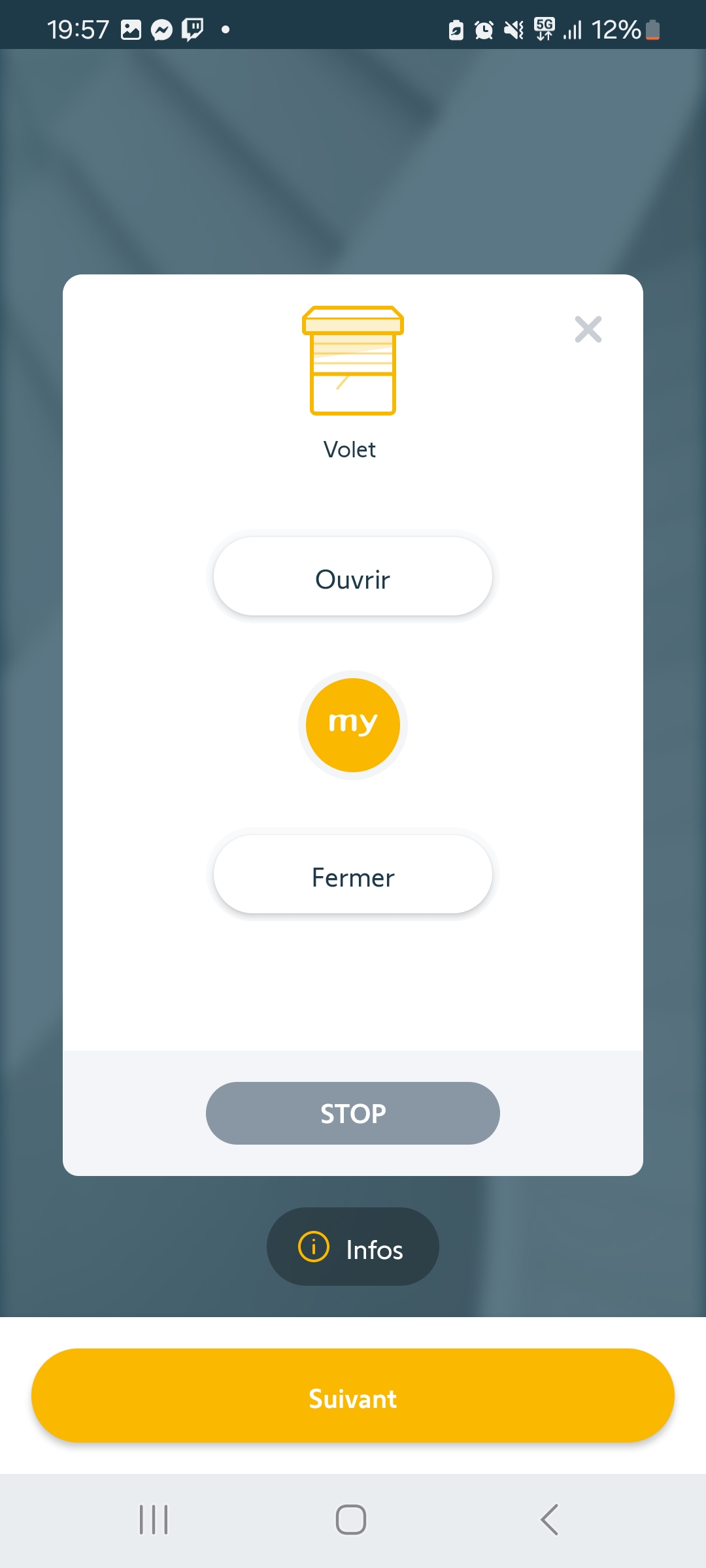Viewport: 706px width, 1568px height.
Task: Open the Infos panel
Action: tap(353, 1247)
